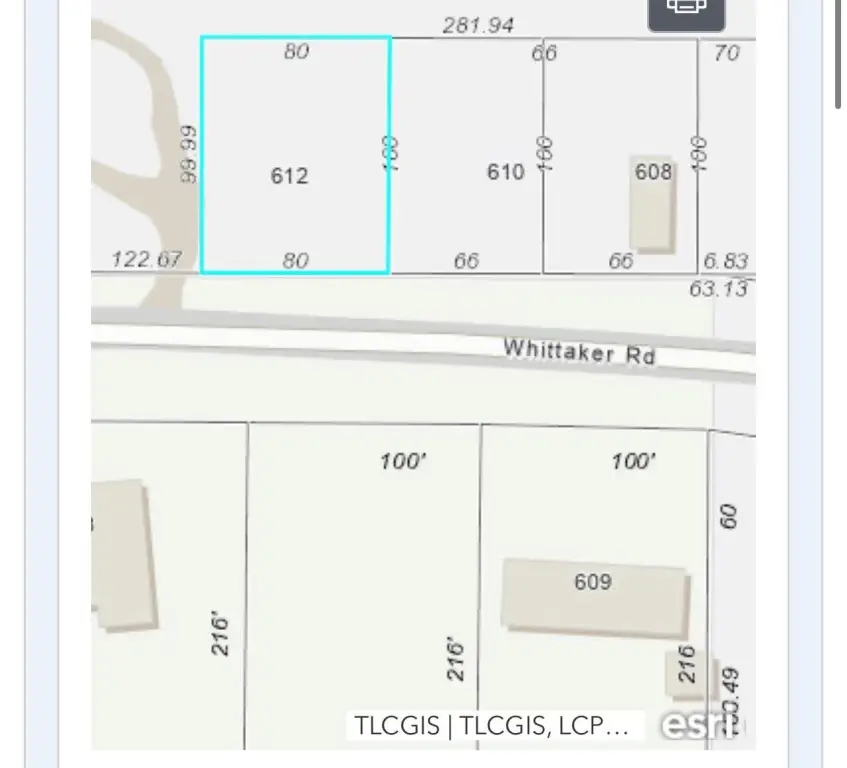Tap the print map button
This screenshot has height=768, width=847.
[x=686, y=8]
